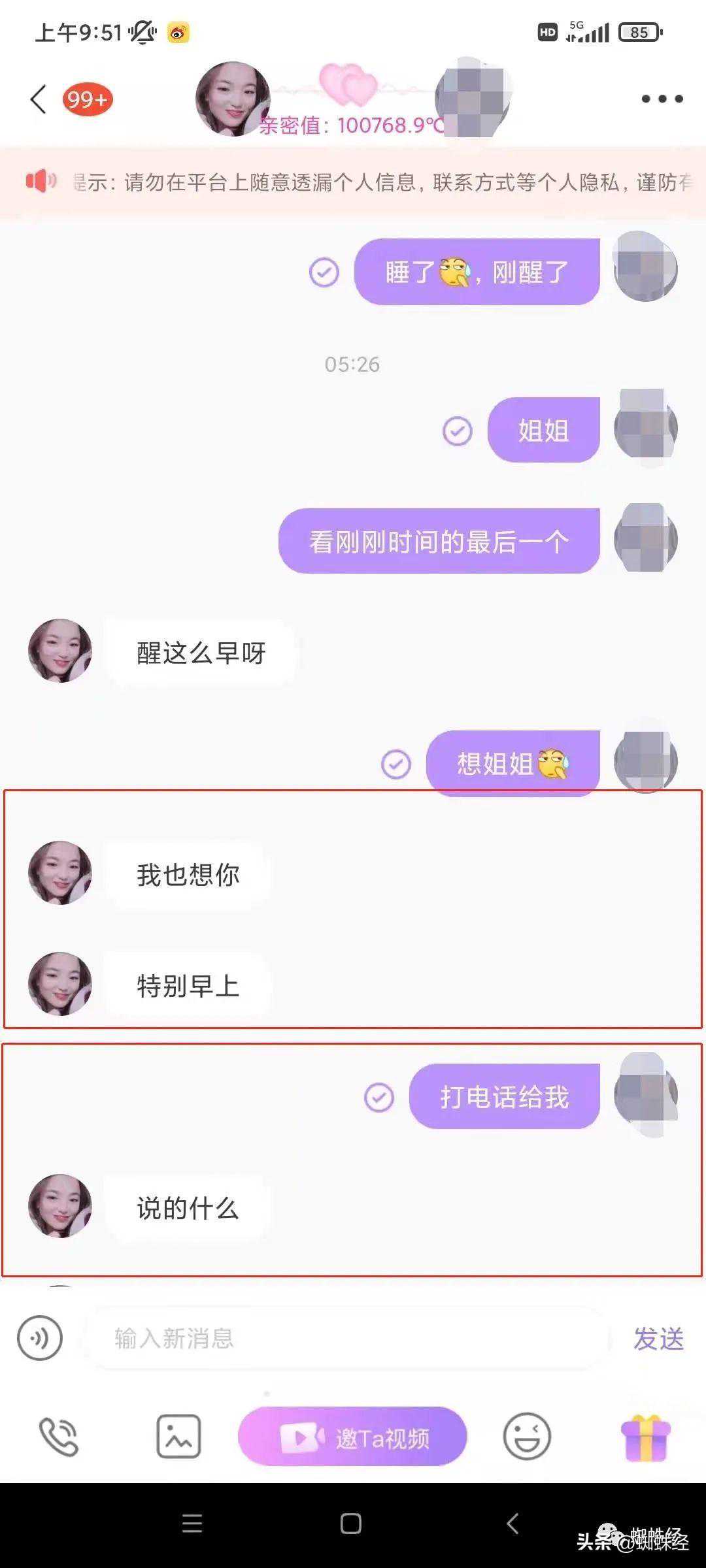Open the other user's profile picture in header
Image resolution: width=706 pixels, height=1568 pixels.
coord(233,99)
